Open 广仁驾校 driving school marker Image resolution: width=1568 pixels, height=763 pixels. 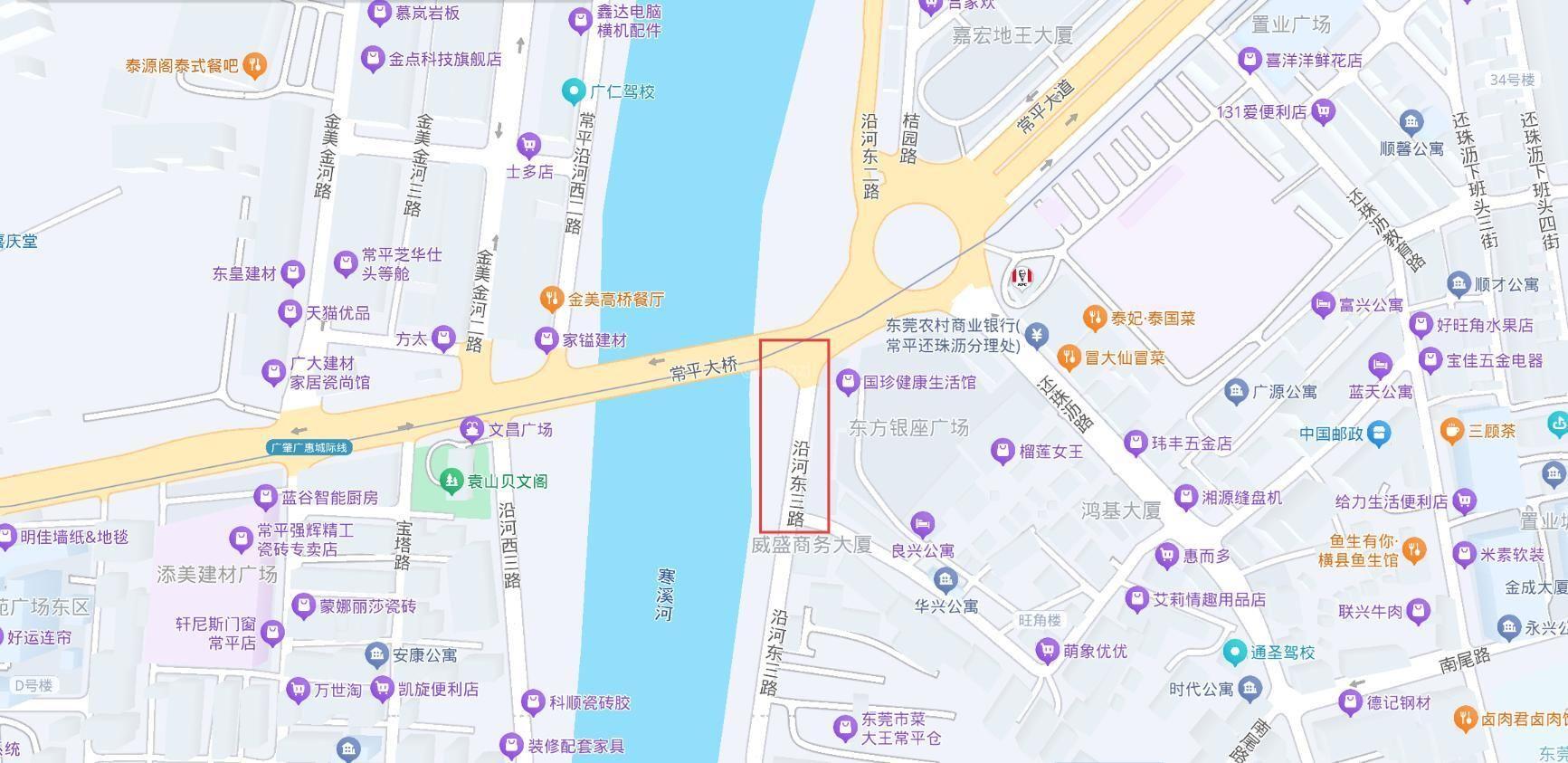pyautogui.click(x=573, y=91)
